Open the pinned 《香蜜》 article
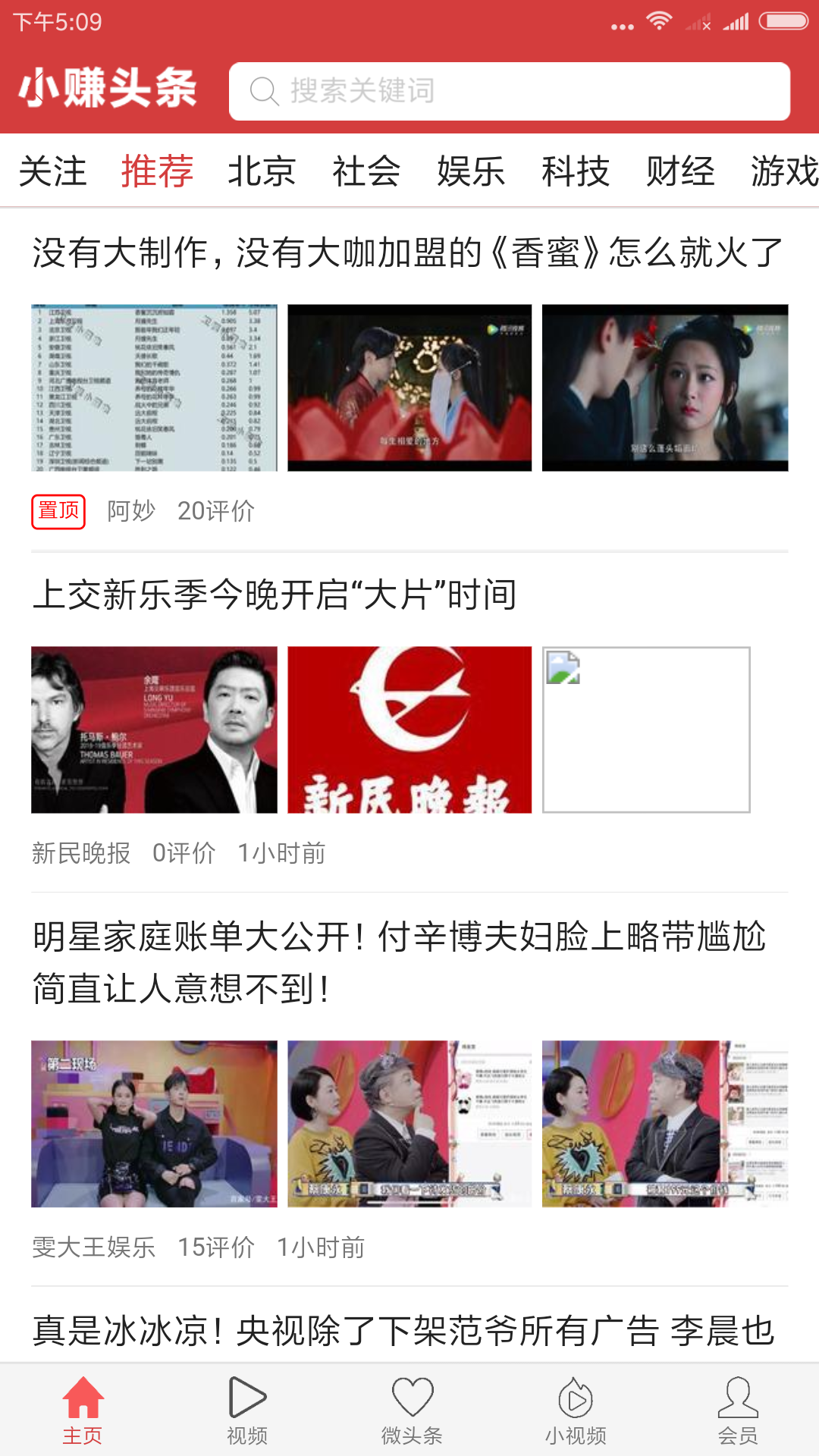Image resolution: width=819 pixels, height=1456 pixels. (x=408, y=253)
